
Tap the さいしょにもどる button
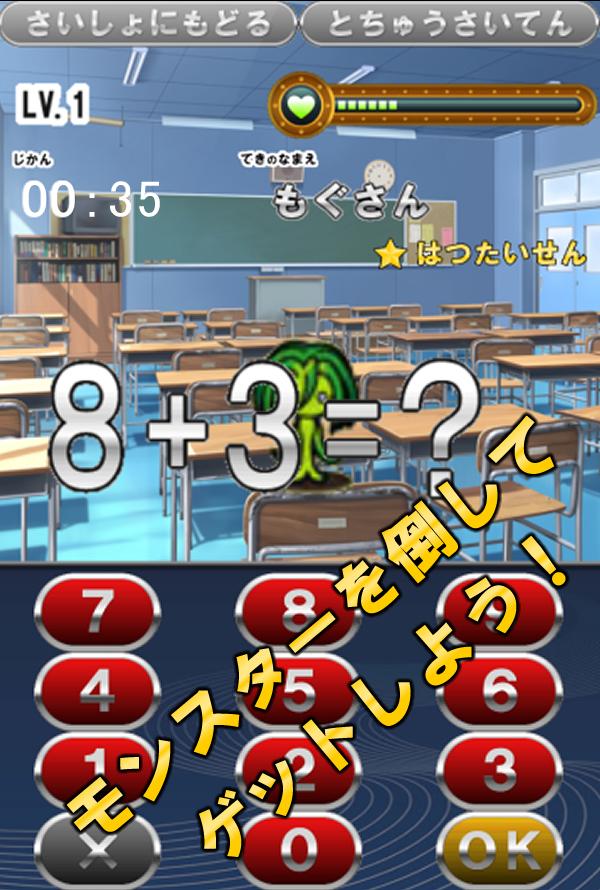(x=148, y=21)
